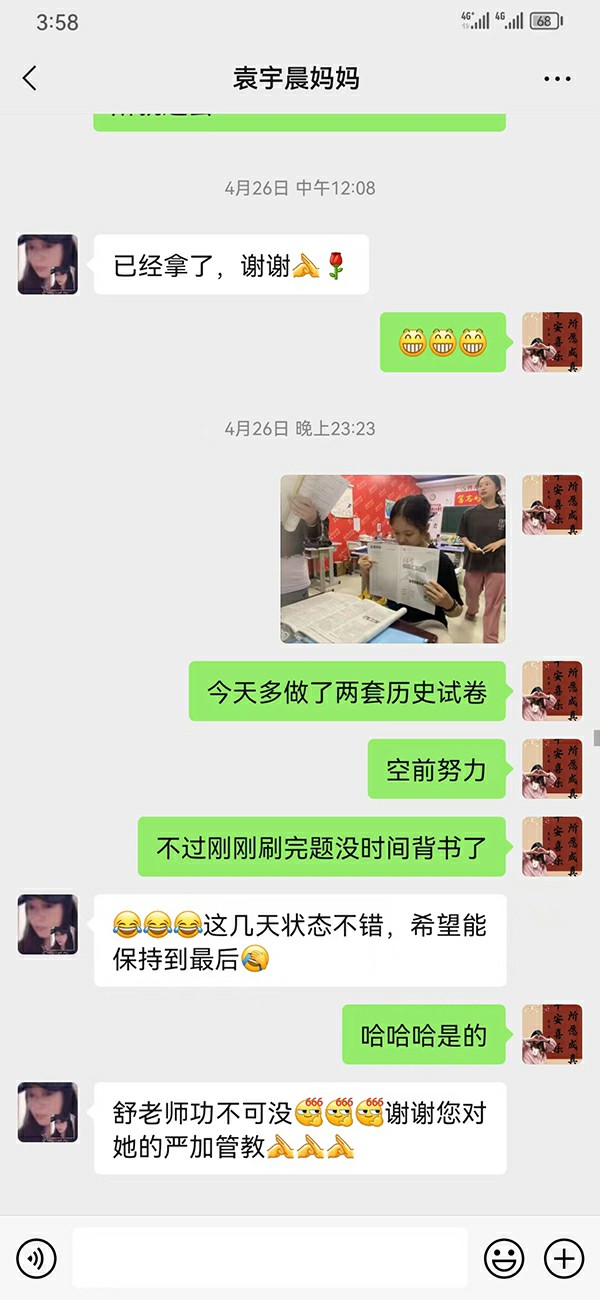Switch to voice message input
Image resolution: width=600 pixels, height=1300 pixels.
(36, 1257)
